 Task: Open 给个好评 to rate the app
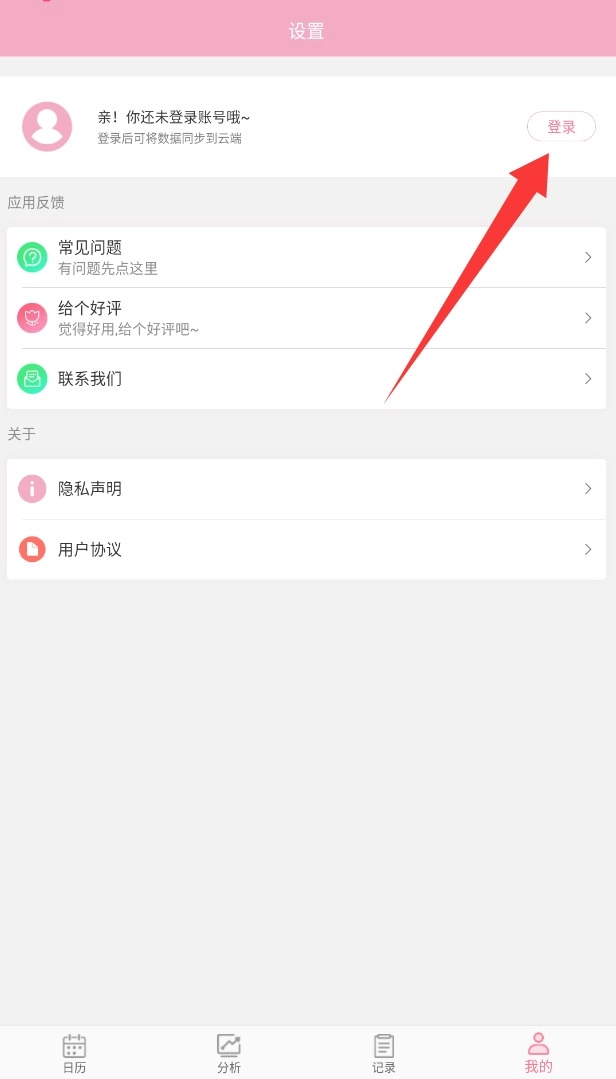point(306,318)
